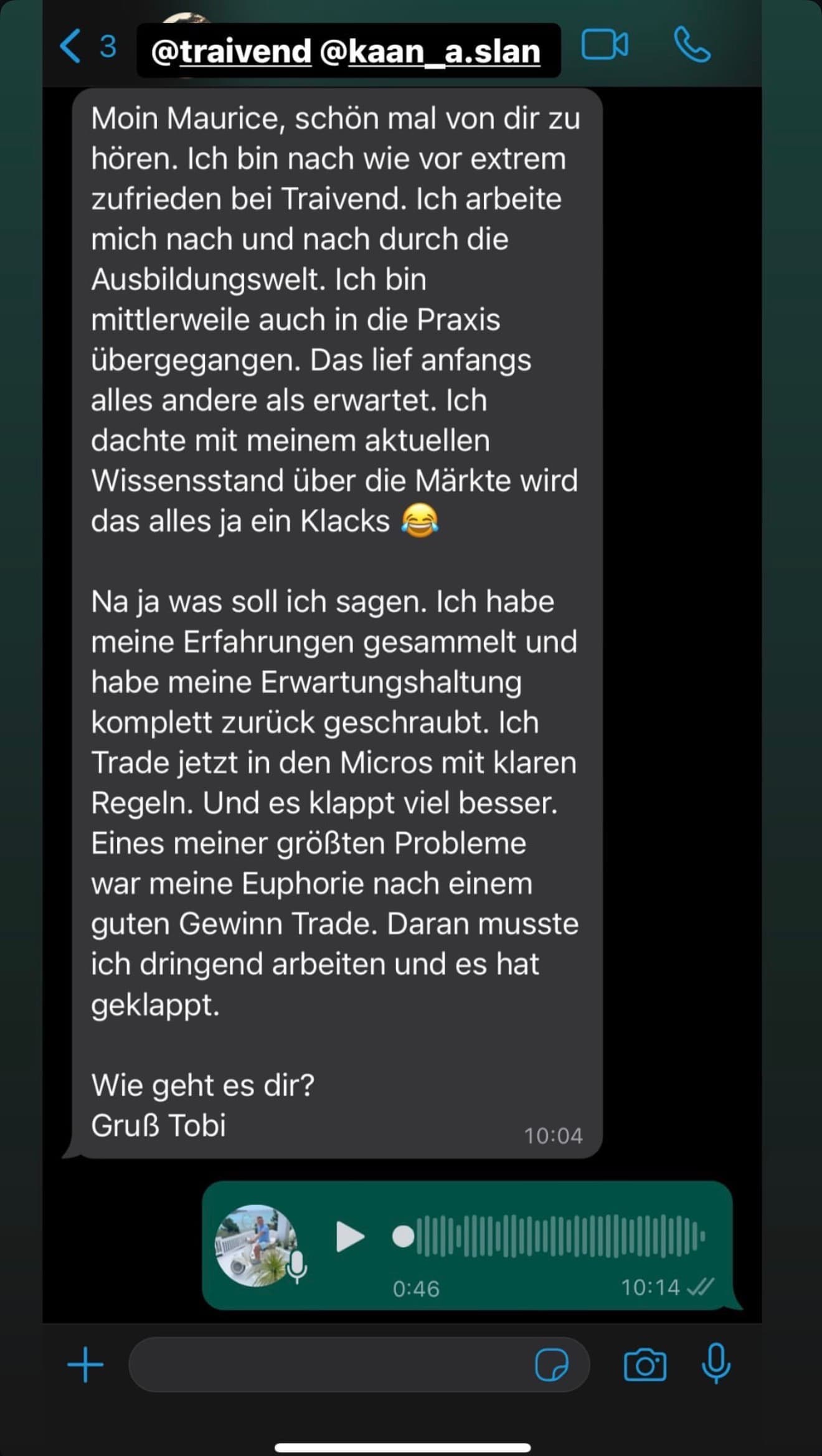The height and width of the screenshot is (1456, 822).
Task: Tap the playback position dot on the waveform
Action: (x=404, y=1236)
